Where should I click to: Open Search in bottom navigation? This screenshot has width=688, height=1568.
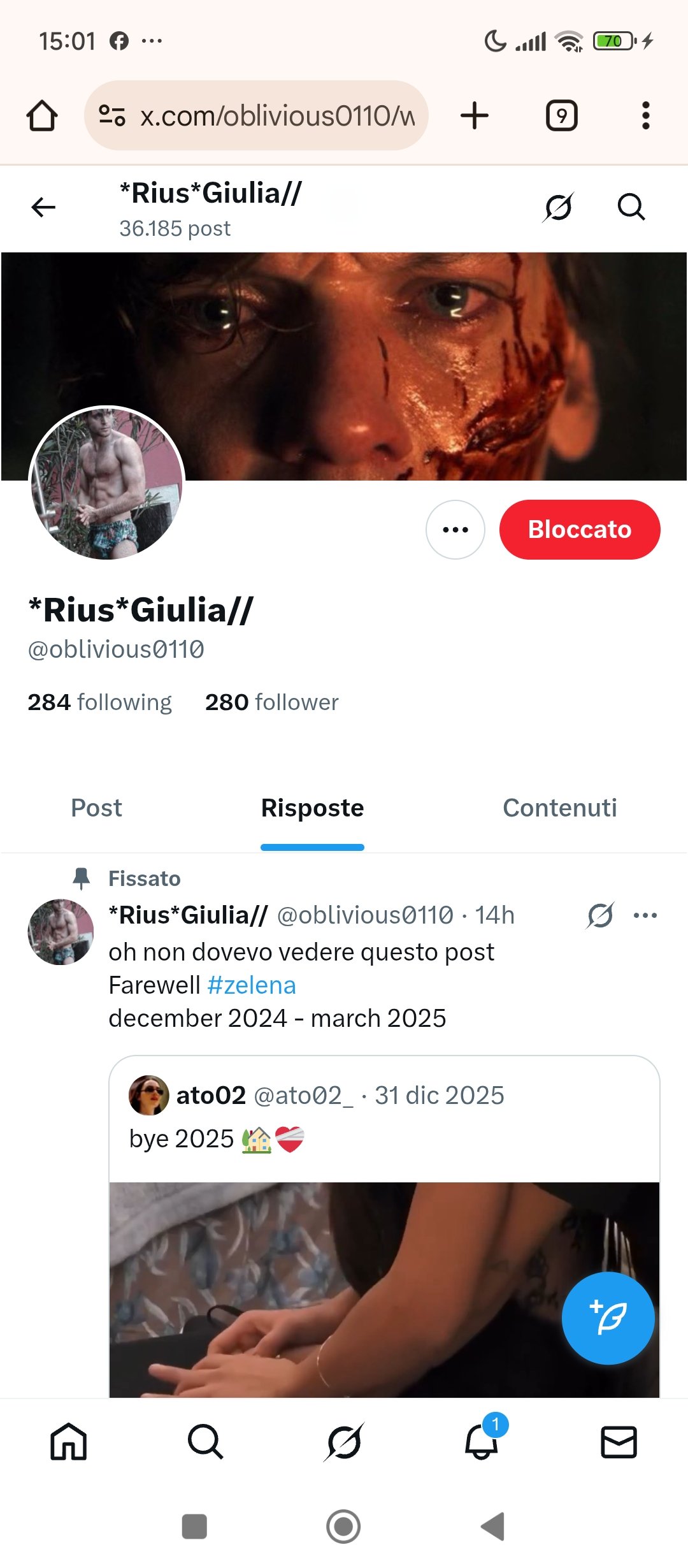click(x=206, y=1442)
